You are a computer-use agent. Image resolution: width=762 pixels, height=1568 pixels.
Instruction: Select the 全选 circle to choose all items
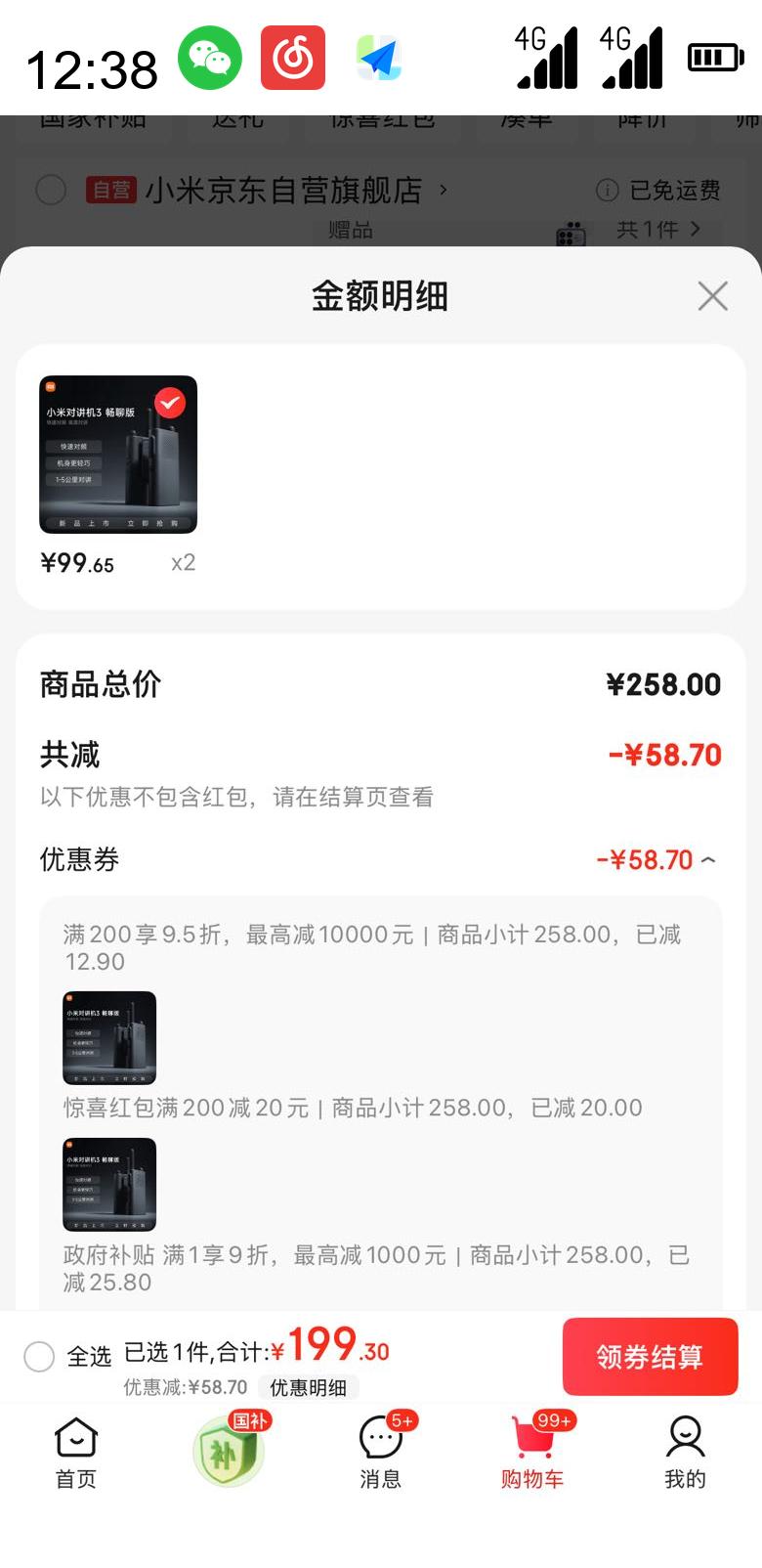coord(38,1357)
